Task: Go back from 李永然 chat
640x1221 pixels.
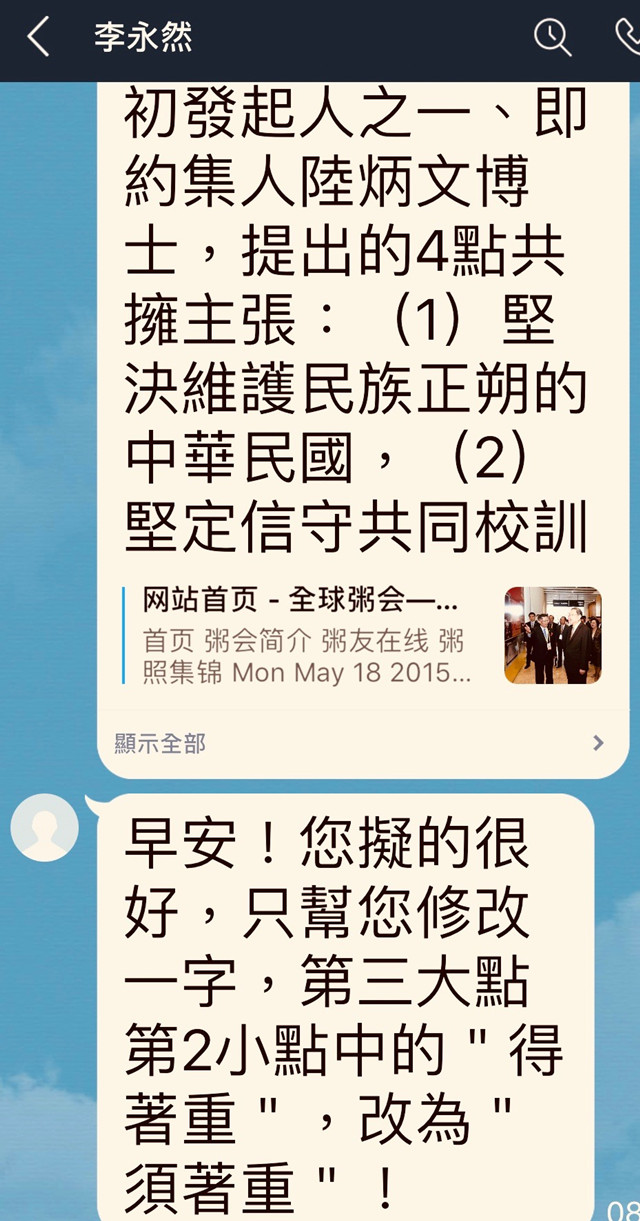Action: click(x=38, y=38)
